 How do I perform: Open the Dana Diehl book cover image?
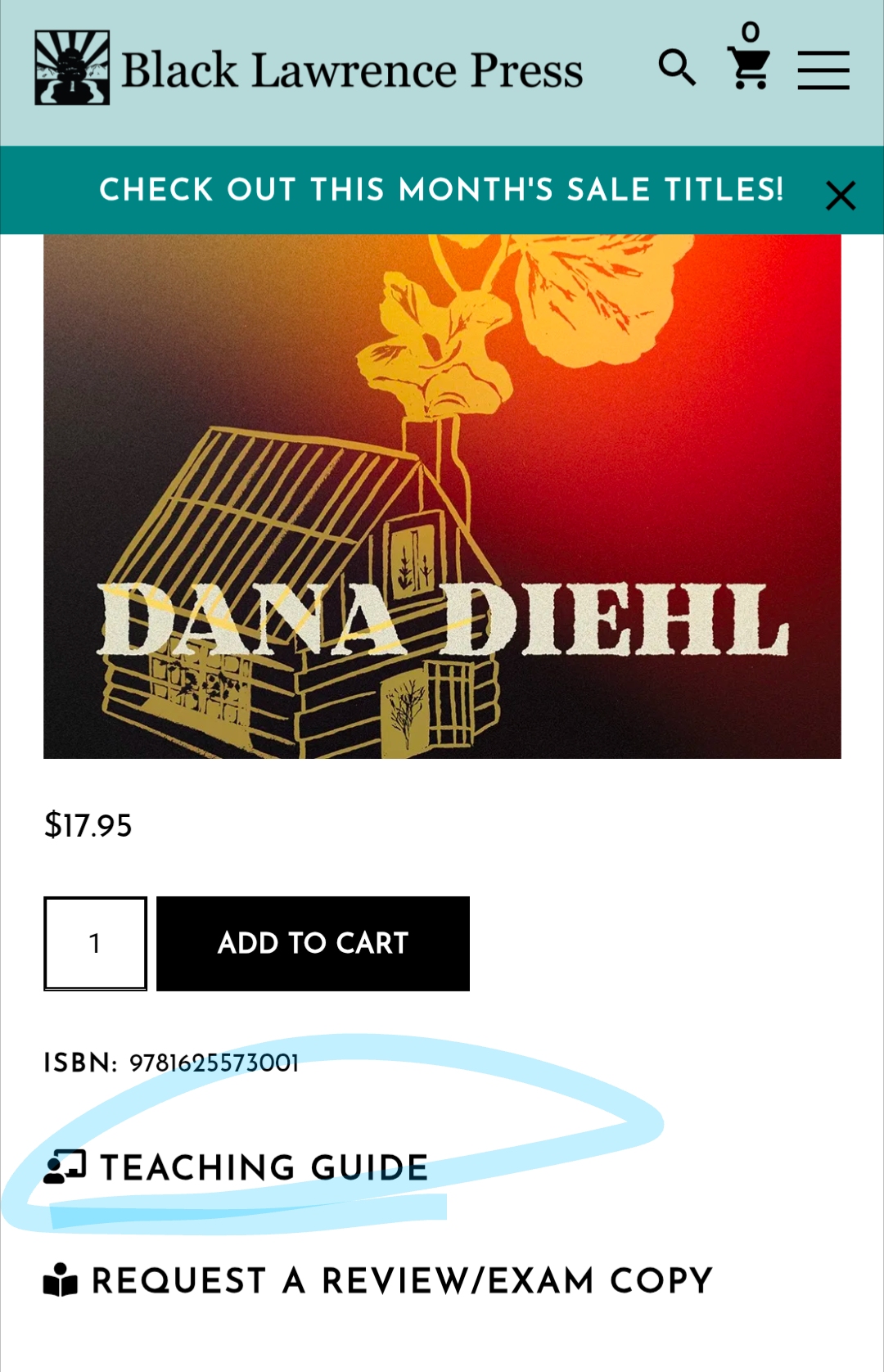442,496
